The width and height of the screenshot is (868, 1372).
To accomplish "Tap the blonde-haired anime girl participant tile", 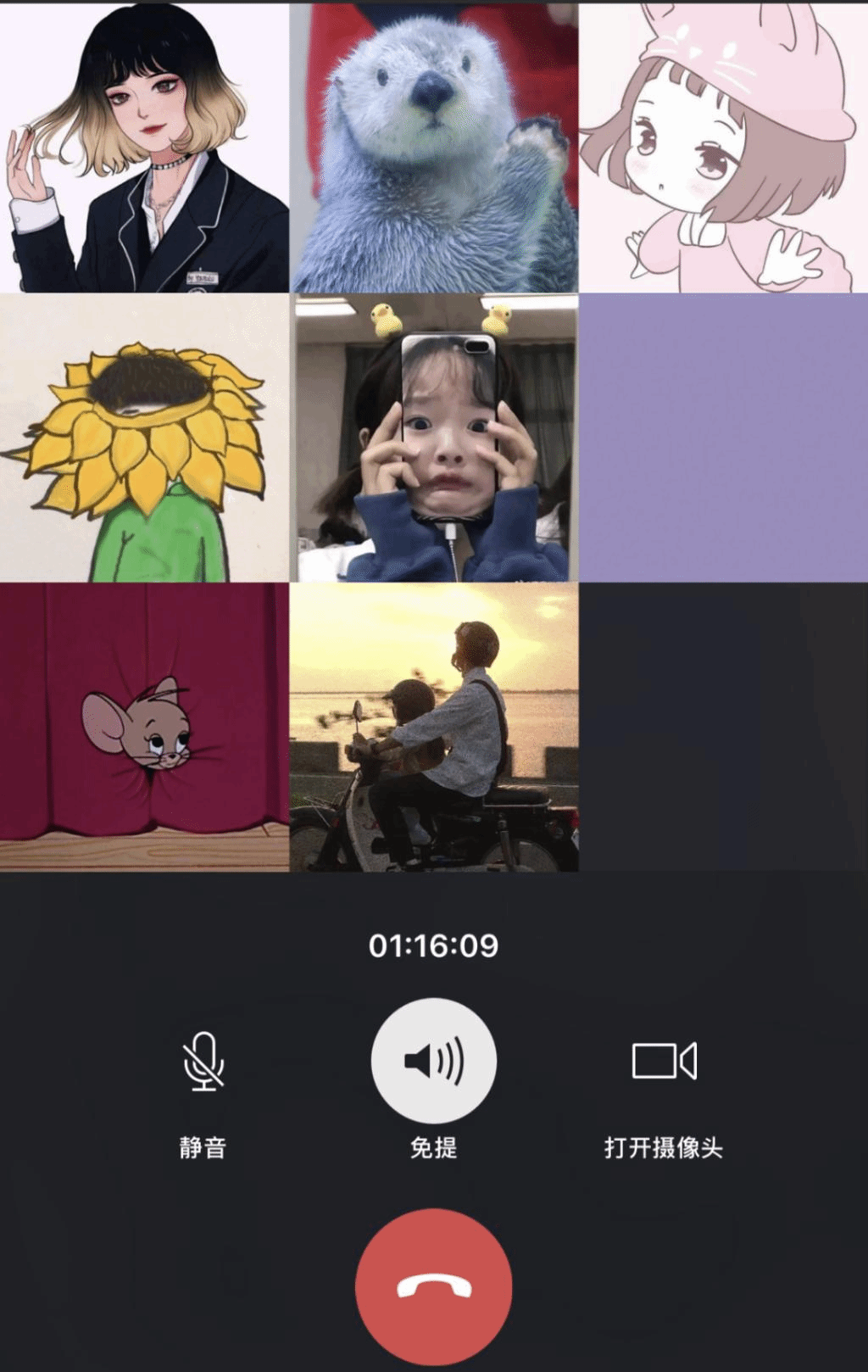I will [144, 148].
